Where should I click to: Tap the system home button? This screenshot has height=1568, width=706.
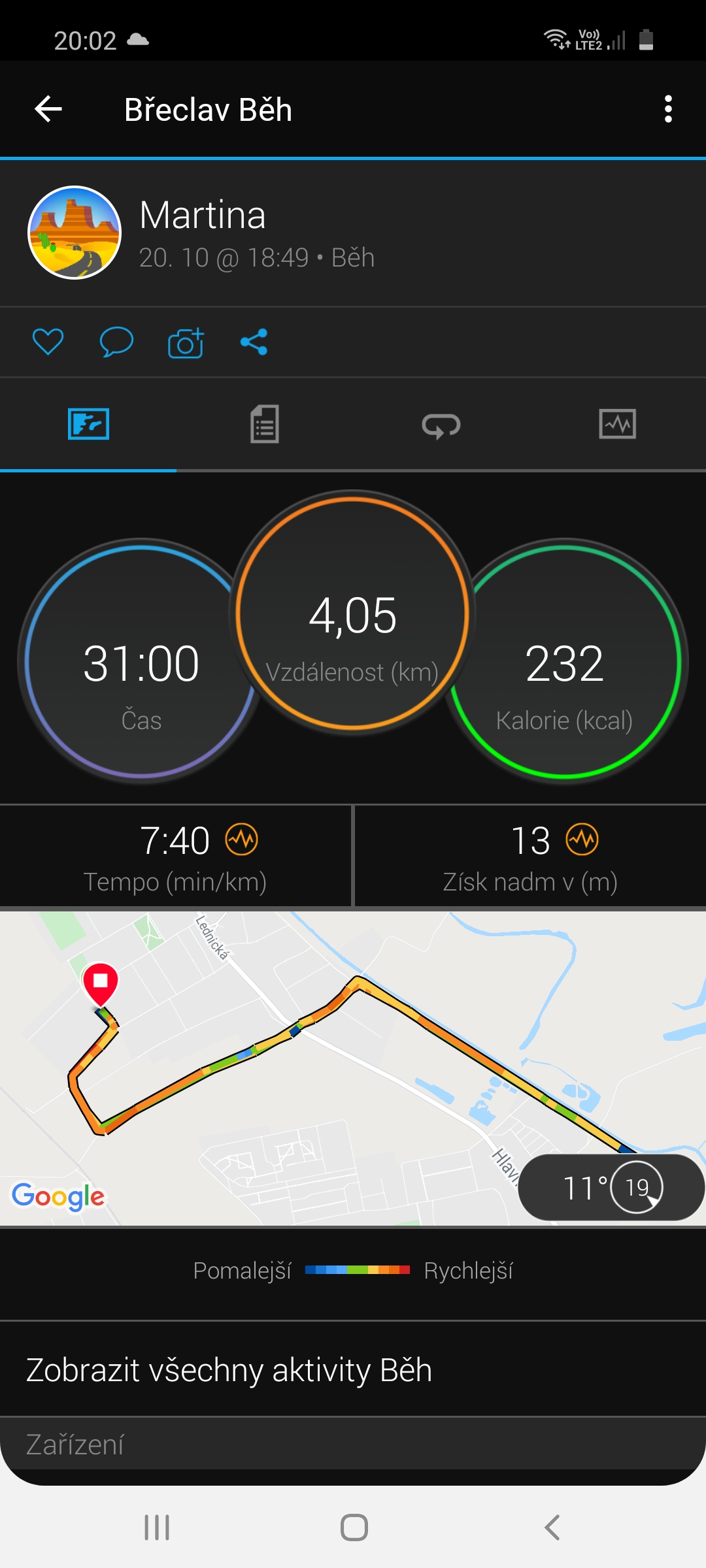pyautogui.click(x=354, y=1527)
